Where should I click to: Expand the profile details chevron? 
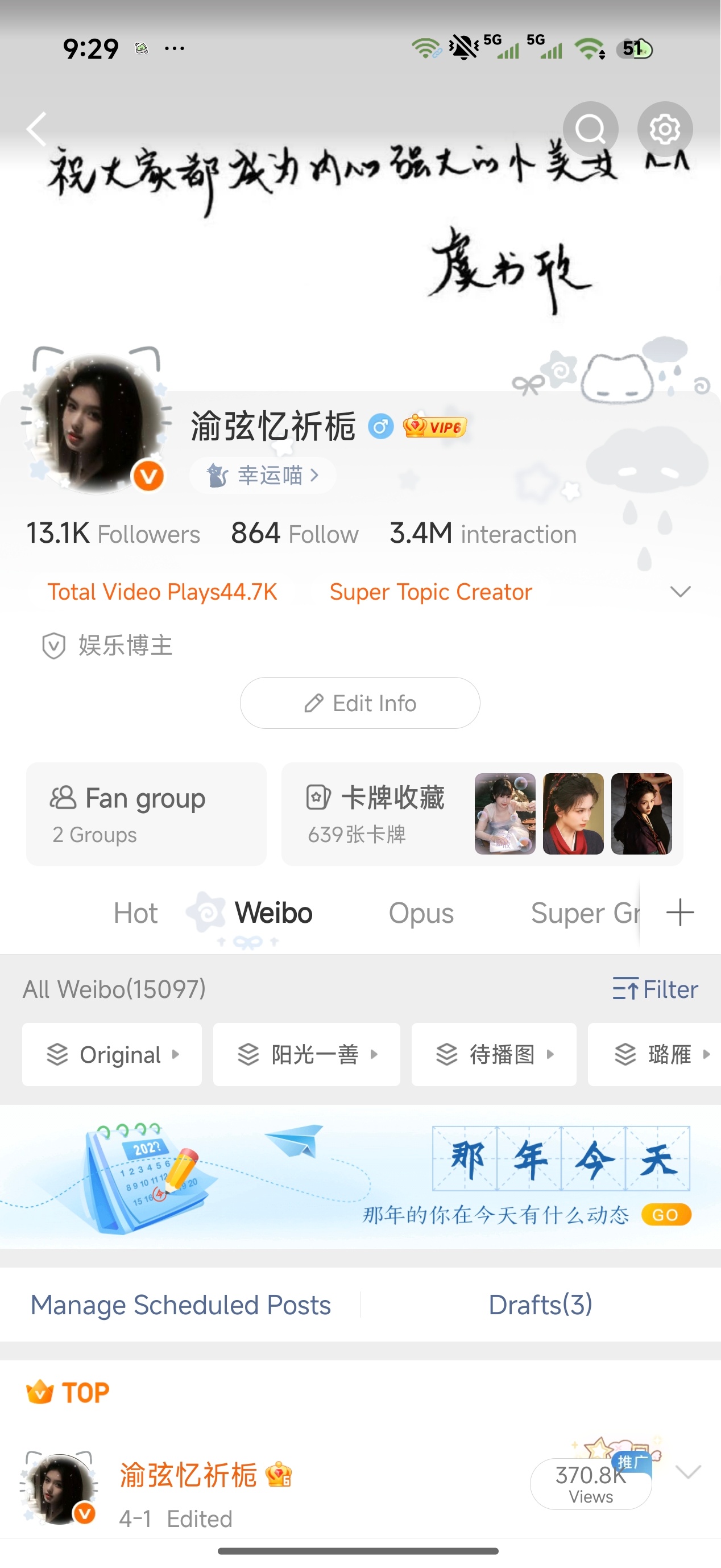click(x=679, y=592)
